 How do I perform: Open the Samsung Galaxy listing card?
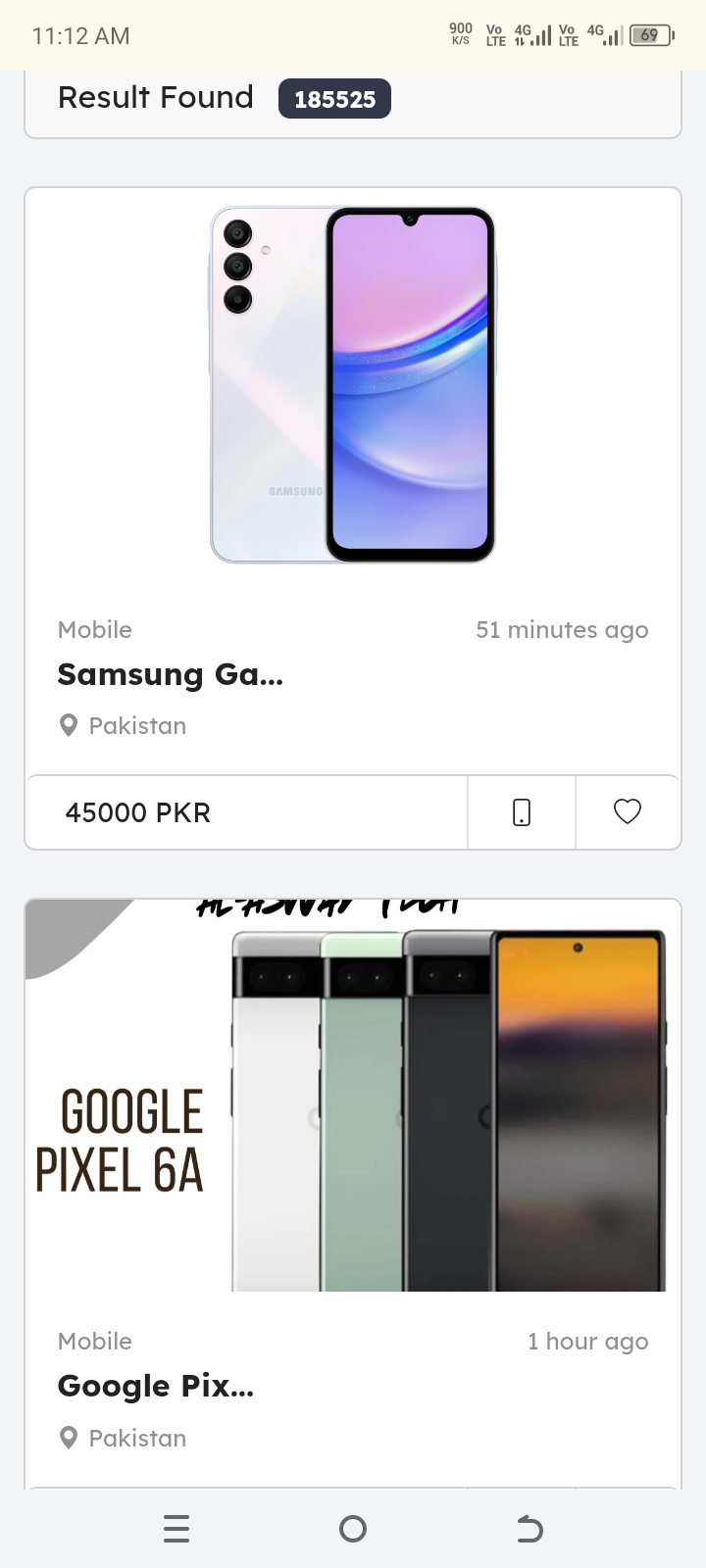pos(353,480)
